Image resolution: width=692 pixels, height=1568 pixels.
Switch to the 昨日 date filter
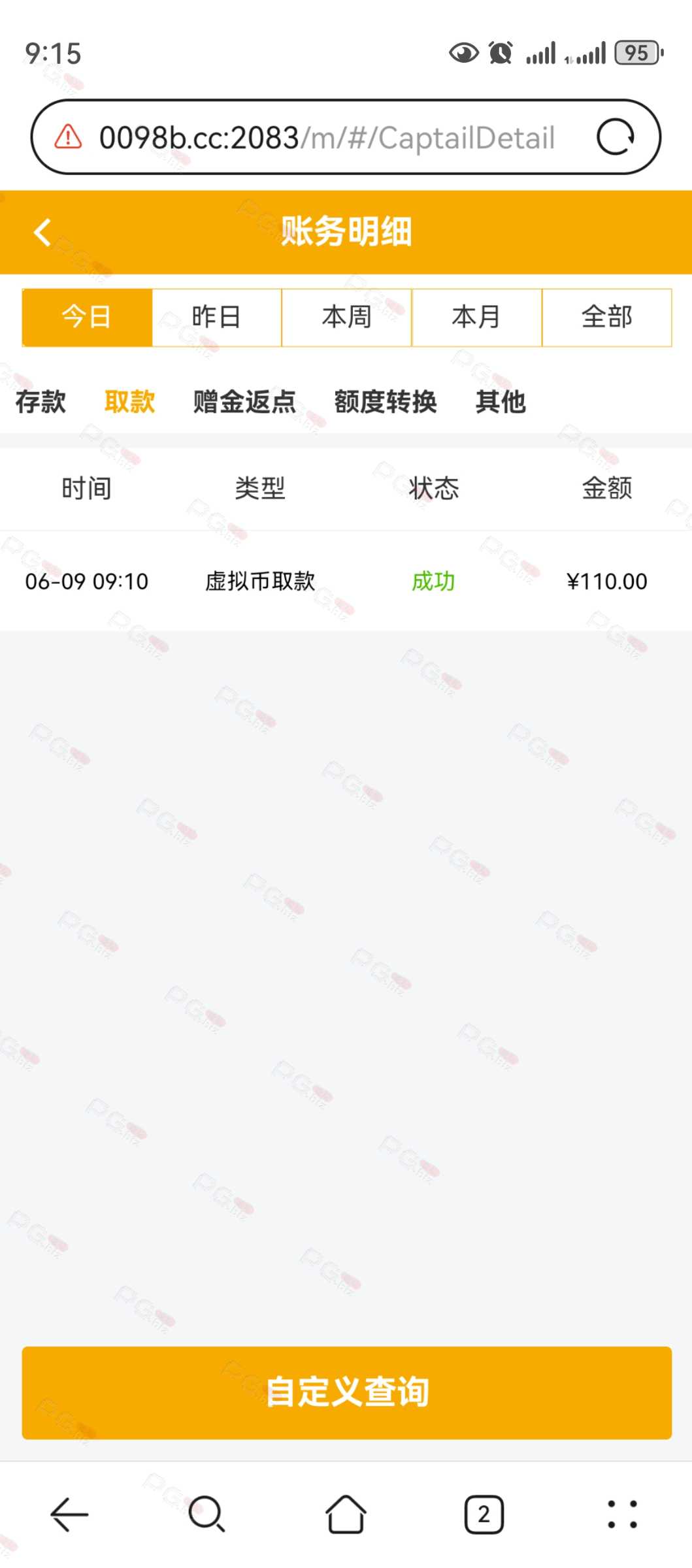click(217, 318)
